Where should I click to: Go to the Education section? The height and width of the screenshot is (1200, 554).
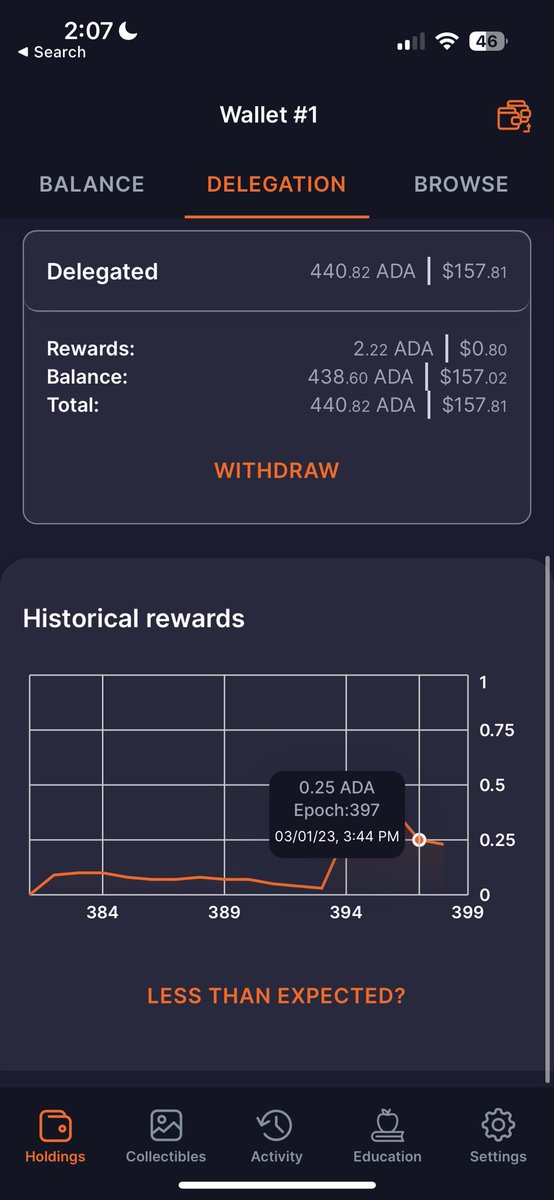pos(387,1137)
